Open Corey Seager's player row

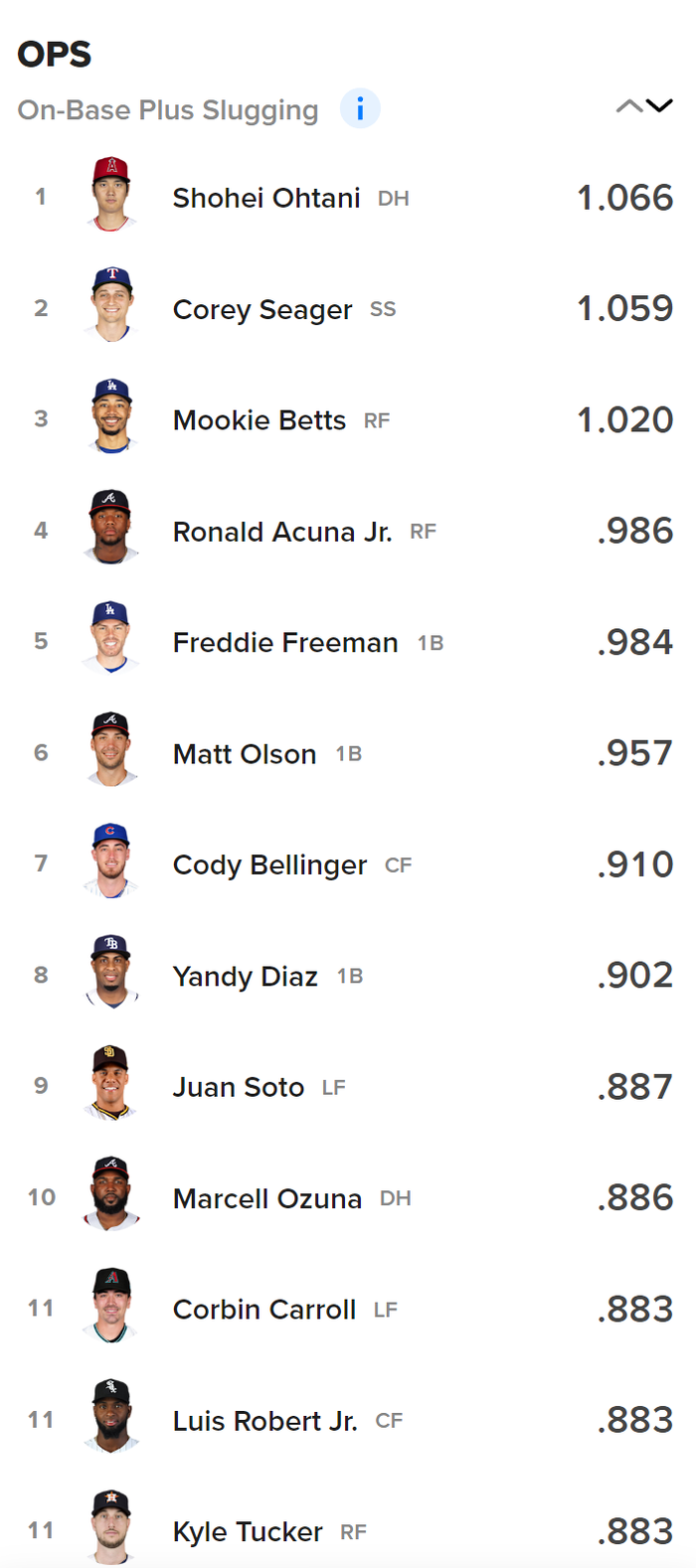pyautogui.click(x=348, y=308)
